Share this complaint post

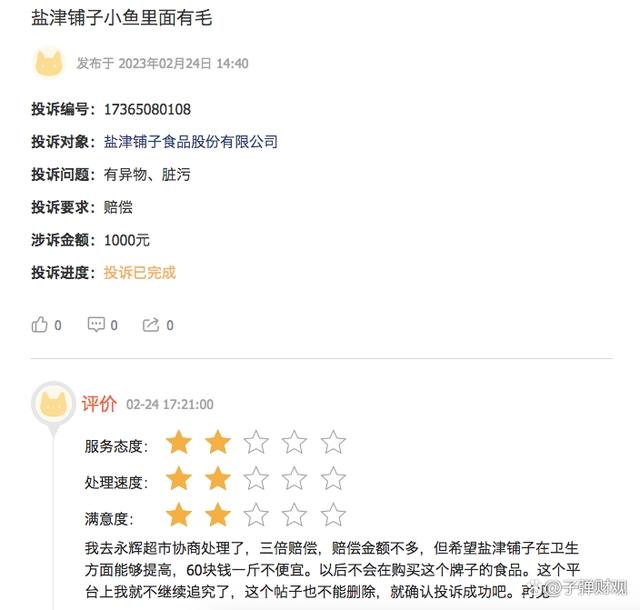point(152,324)
